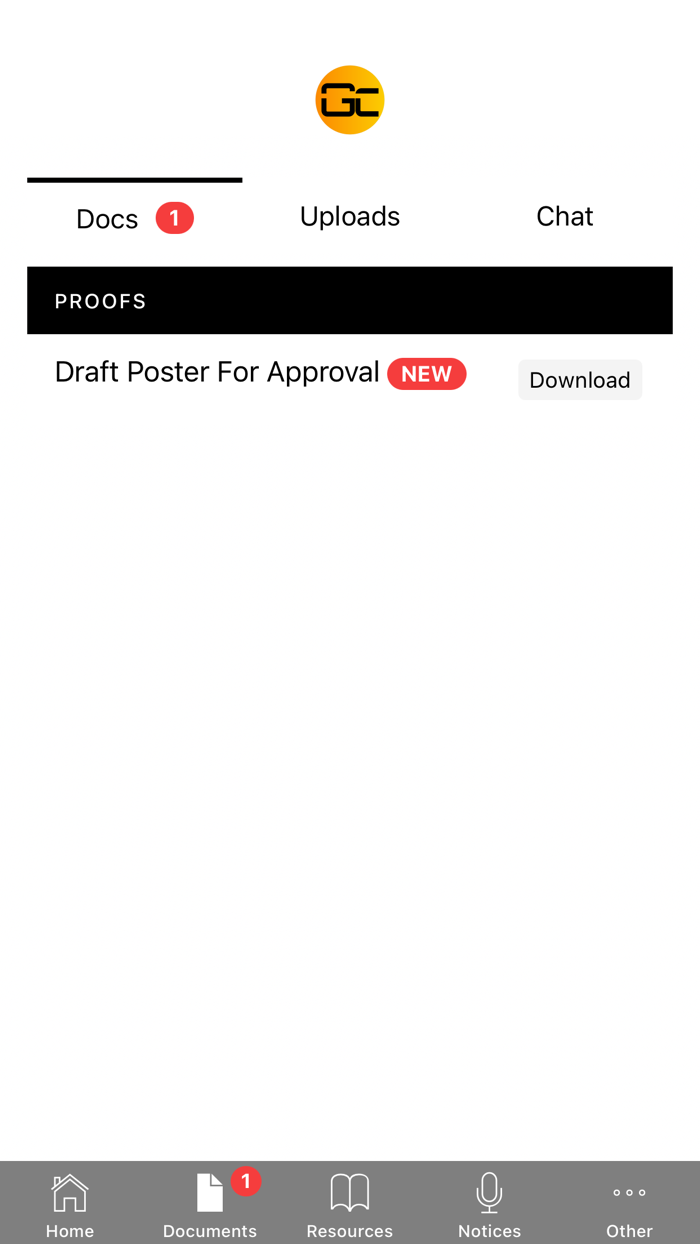Open the Other menu tab
700x1244 pixels.
[x=629, y=1204]
